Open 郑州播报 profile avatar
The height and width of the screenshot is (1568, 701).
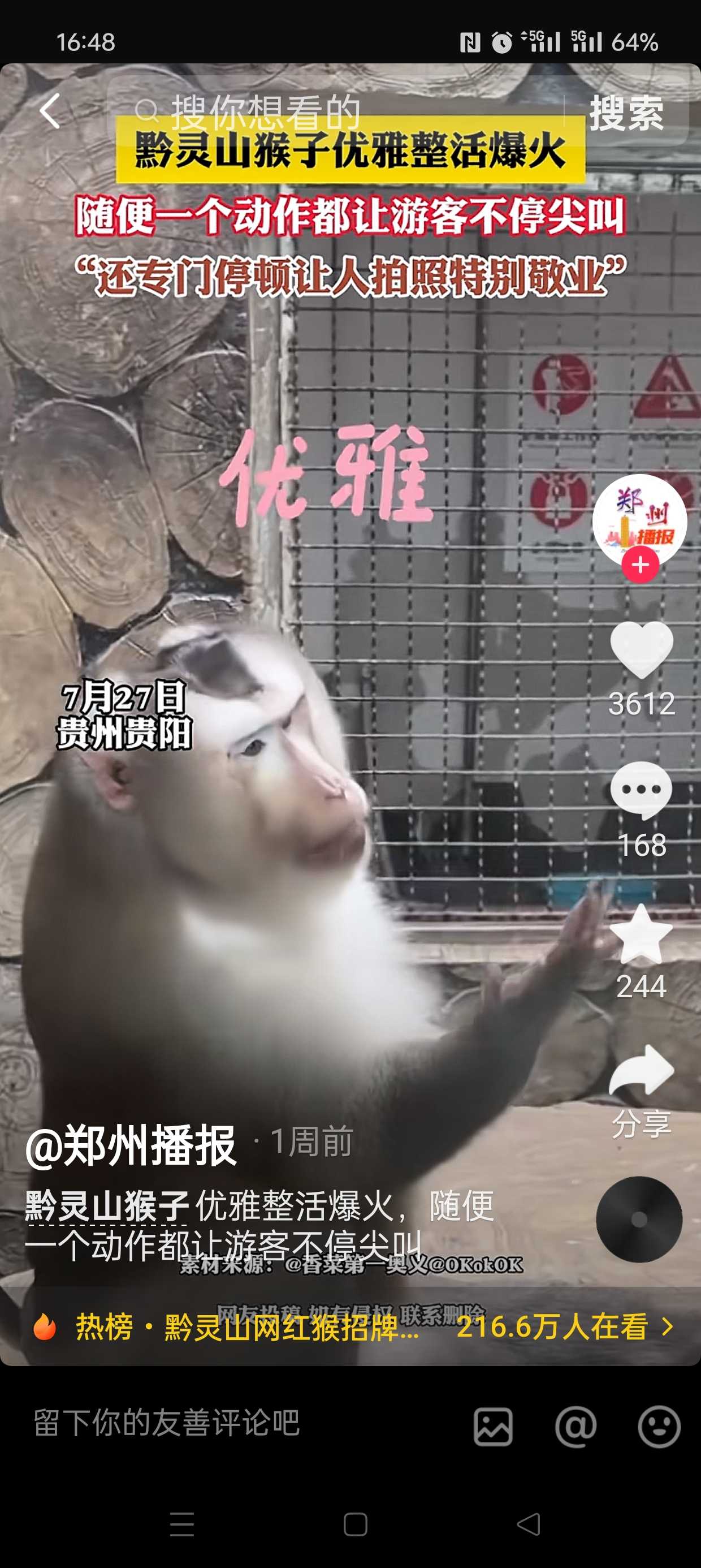pyautogui.click(x=639, y=519)
